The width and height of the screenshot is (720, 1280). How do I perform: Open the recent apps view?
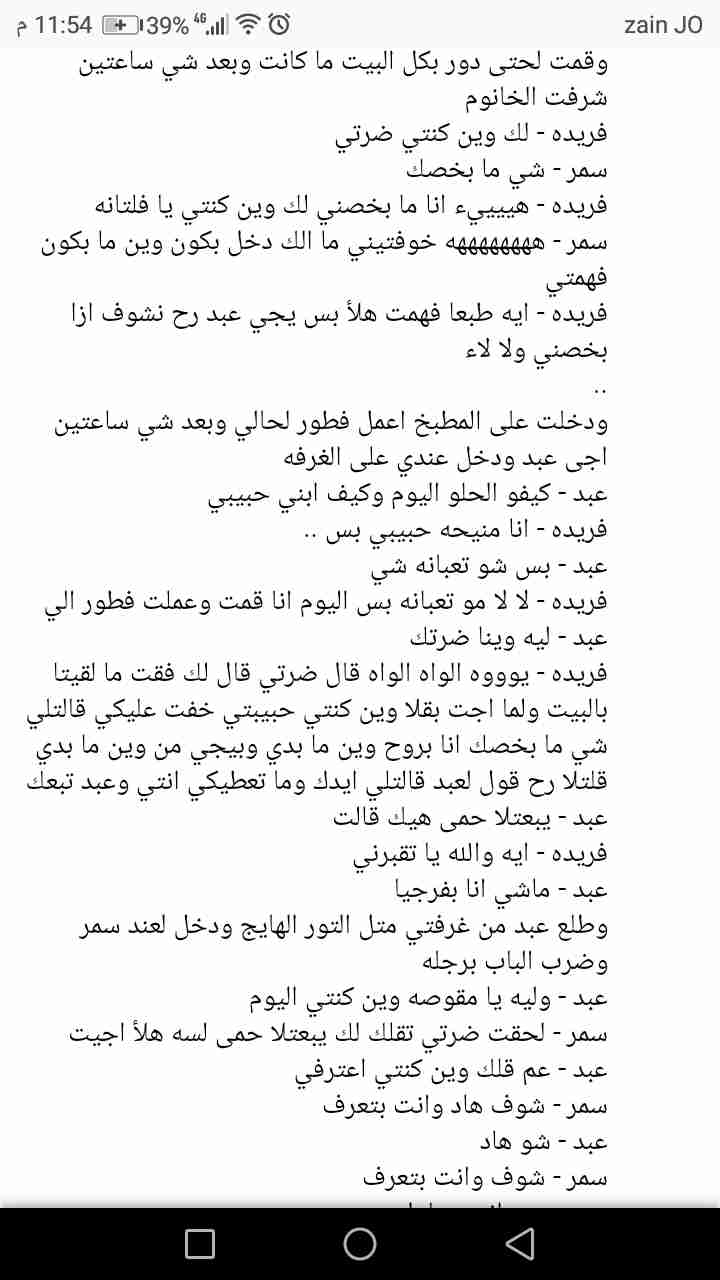pyautogui.click(x=200, y=1243)
